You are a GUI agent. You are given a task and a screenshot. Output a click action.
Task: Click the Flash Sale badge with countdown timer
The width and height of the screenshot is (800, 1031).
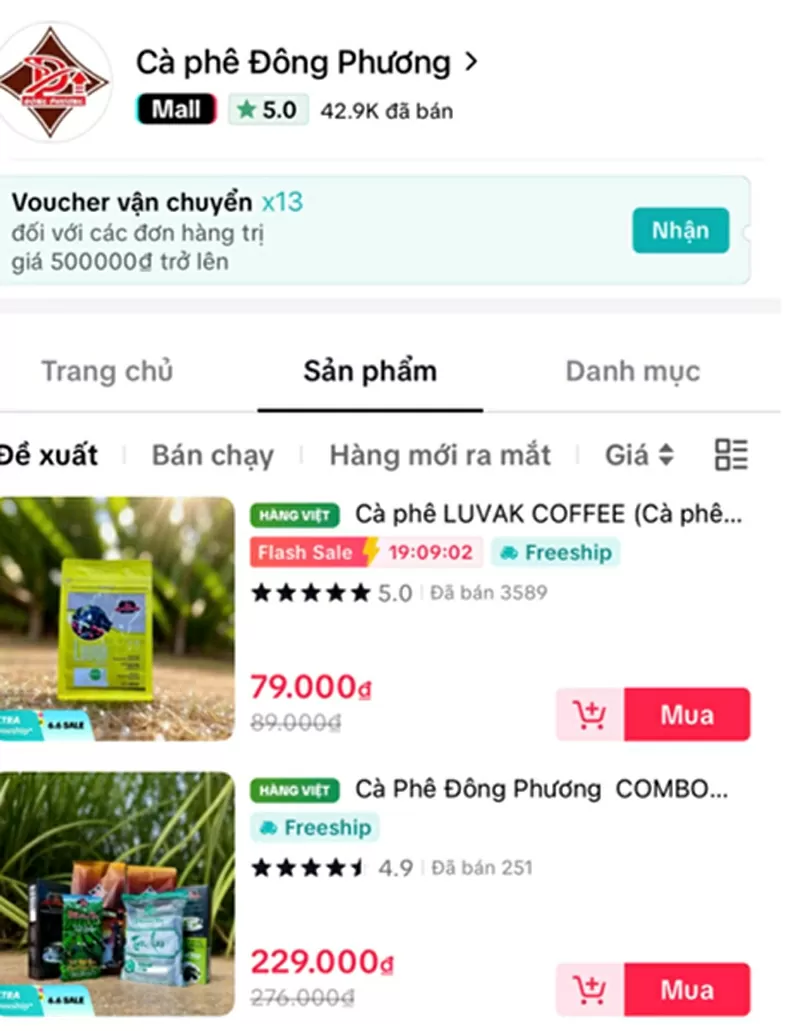(x=310, y=552)
